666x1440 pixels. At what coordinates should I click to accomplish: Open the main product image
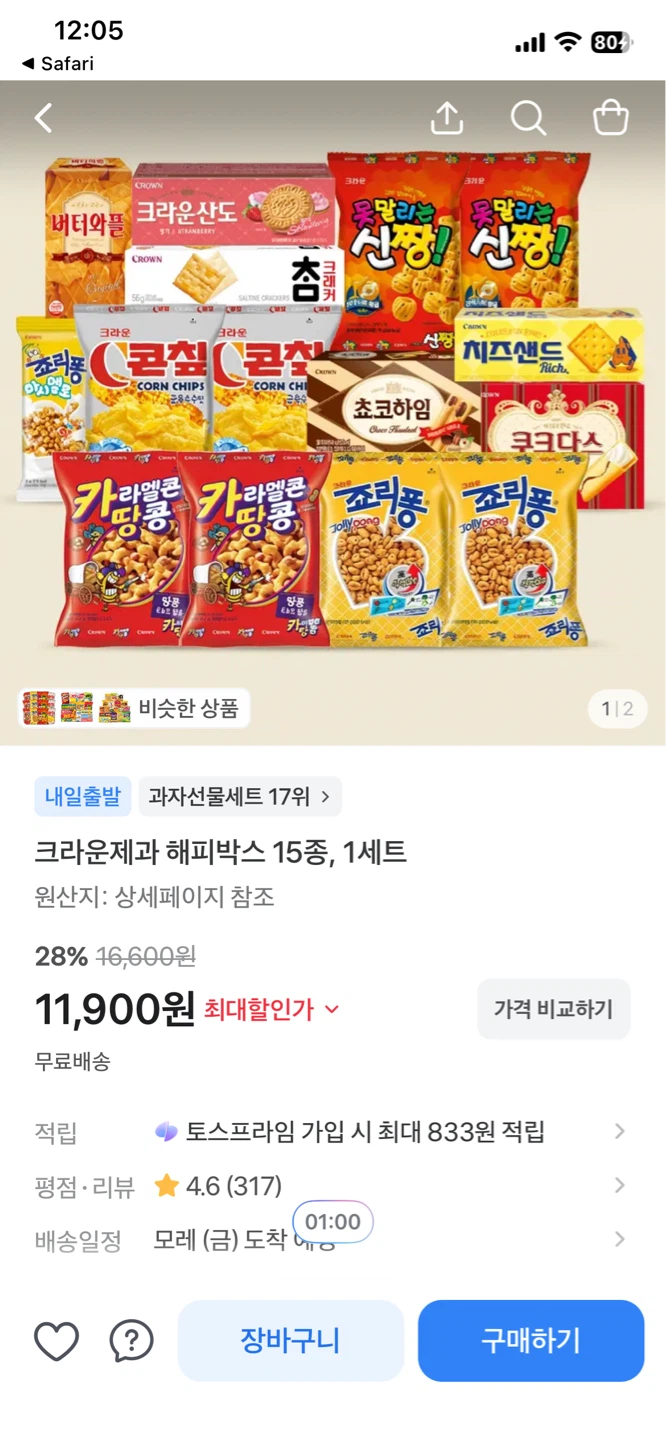click(333, 412)
